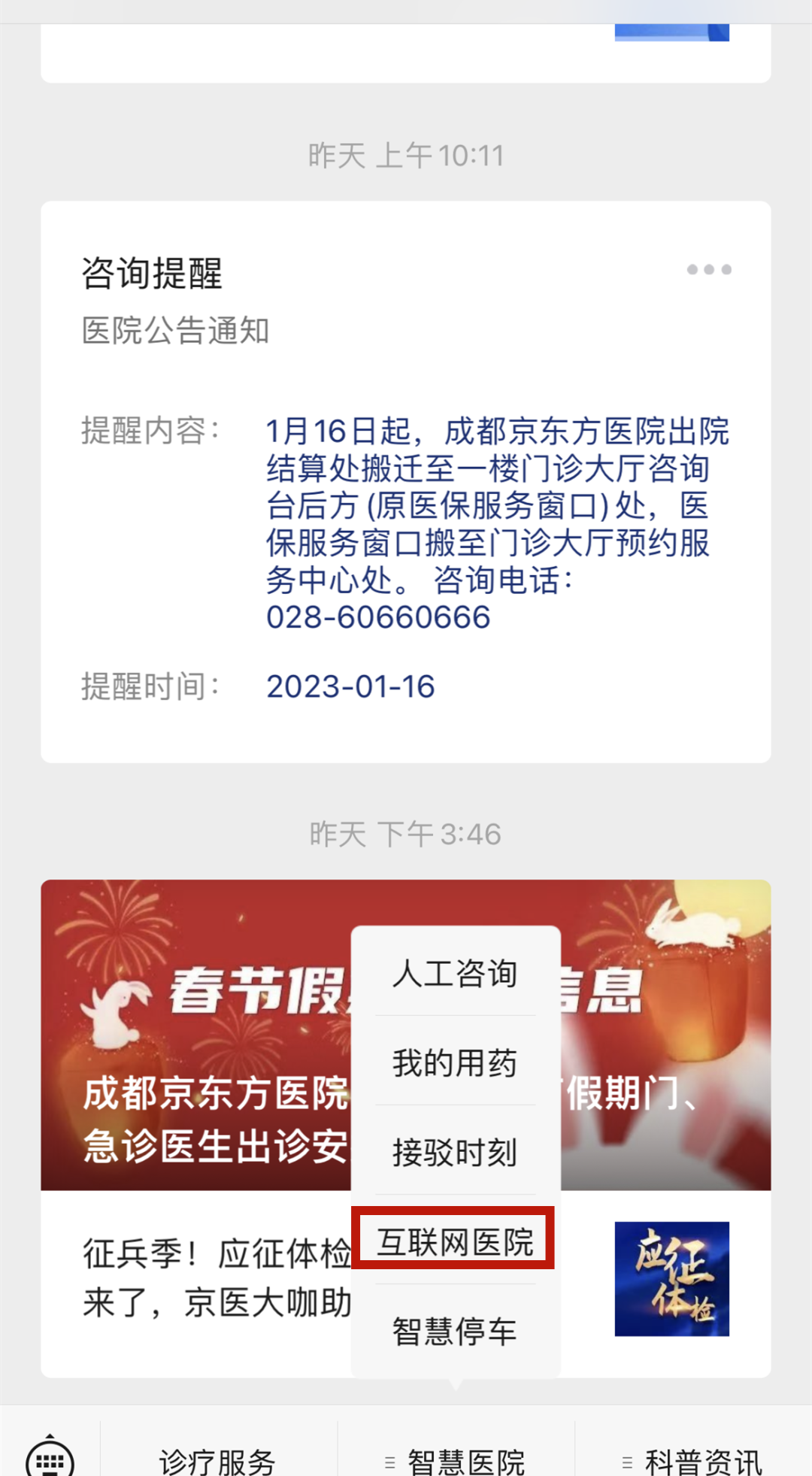Open the 互联网医院 menu item
Image resolution: width=812 pixels, height=1476 pixels.
click(454, 1241)
